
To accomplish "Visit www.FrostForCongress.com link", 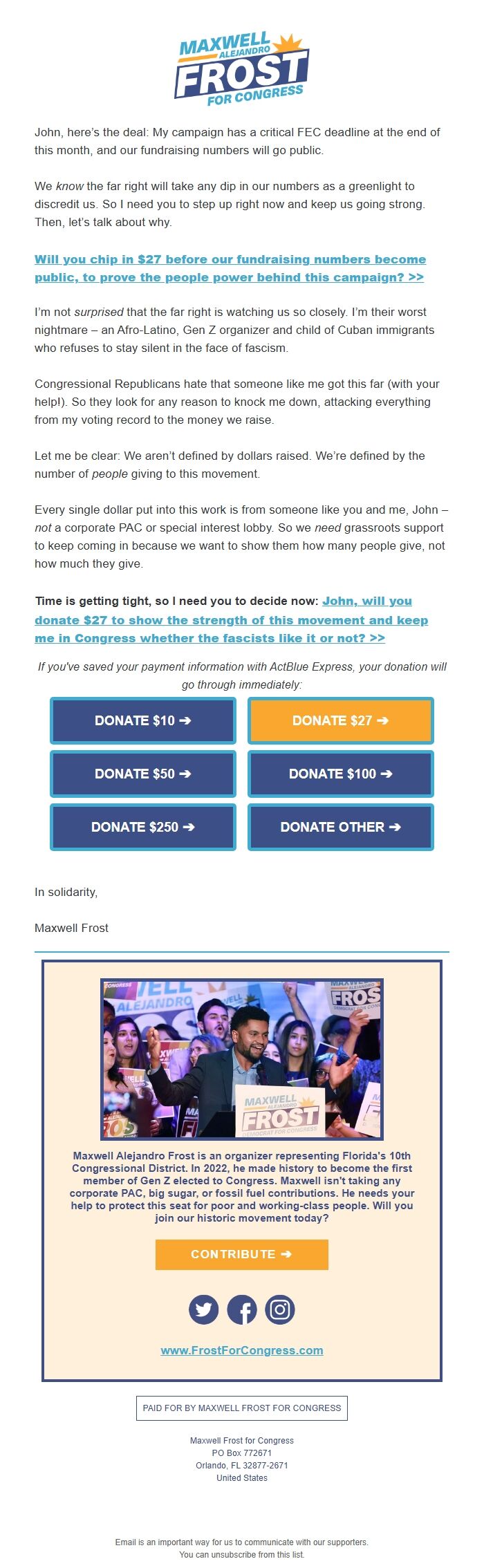I will tap(242, 1350).
